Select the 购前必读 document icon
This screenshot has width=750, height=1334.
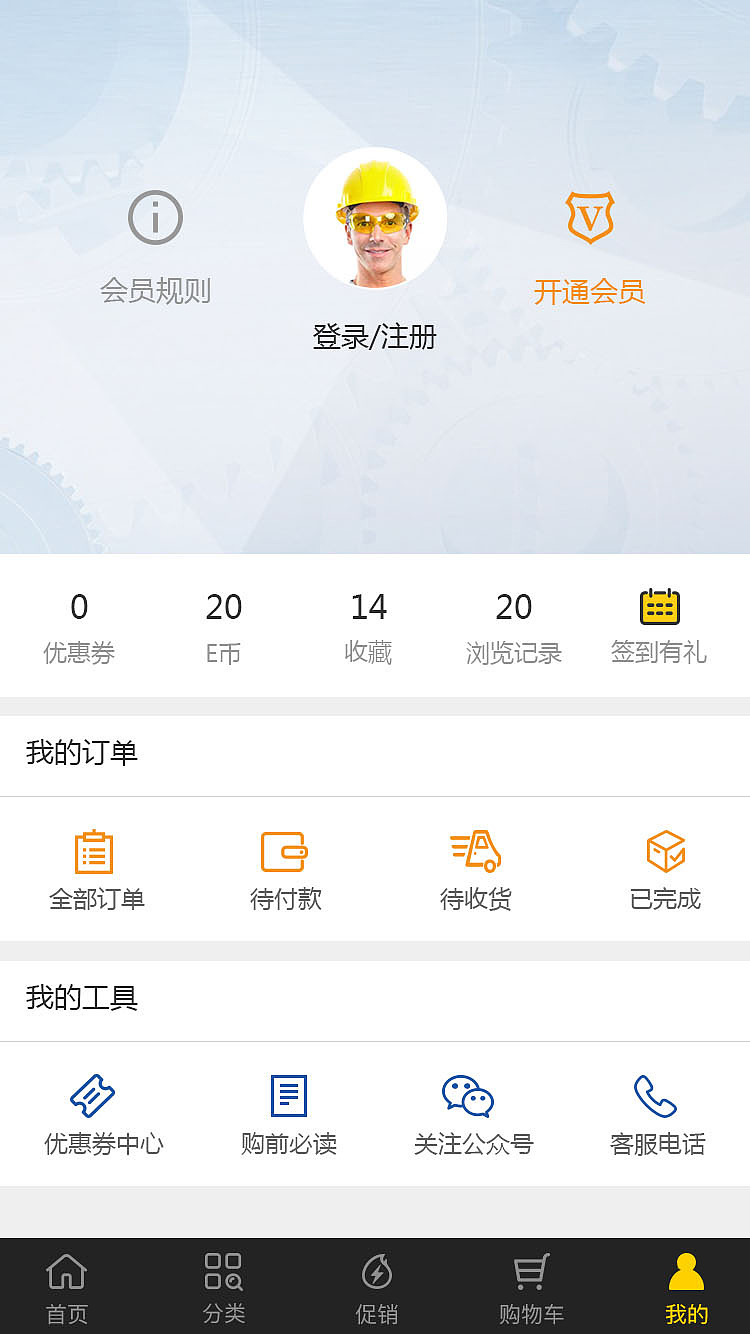click(x=288, y=1097)
